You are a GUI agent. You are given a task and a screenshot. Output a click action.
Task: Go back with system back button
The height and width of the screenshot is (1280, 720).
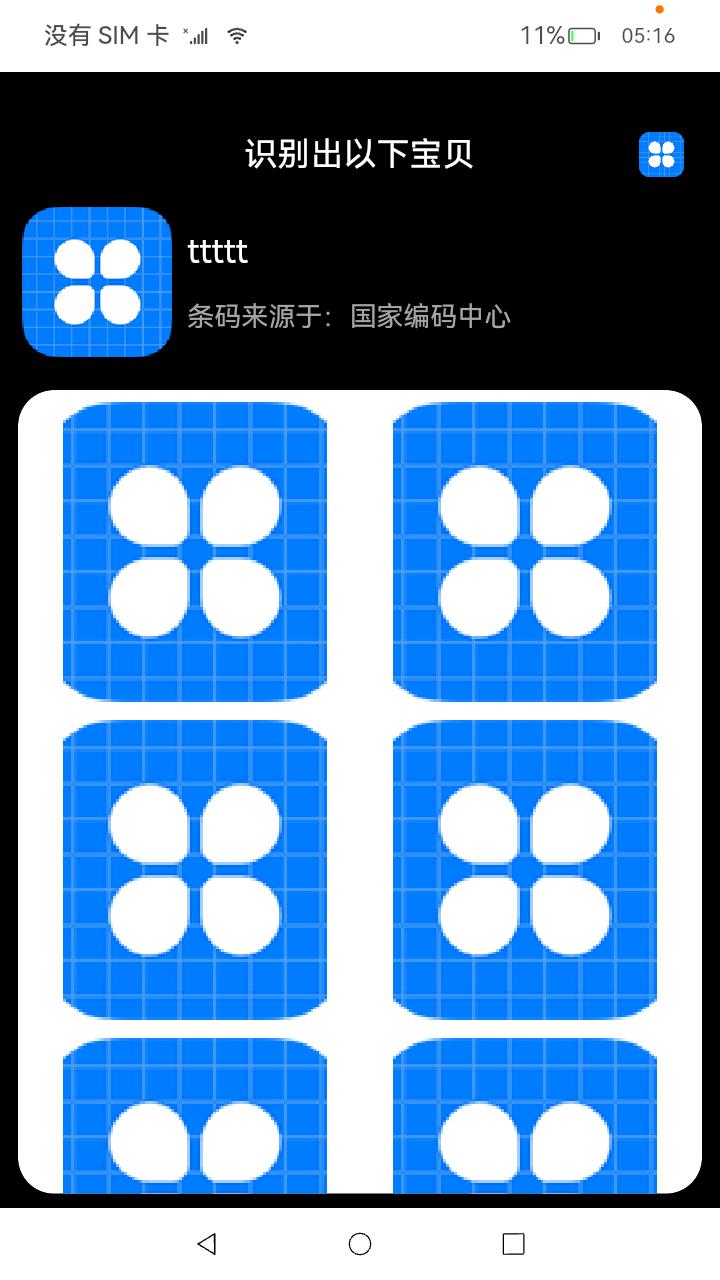(x=207, y=1243)
